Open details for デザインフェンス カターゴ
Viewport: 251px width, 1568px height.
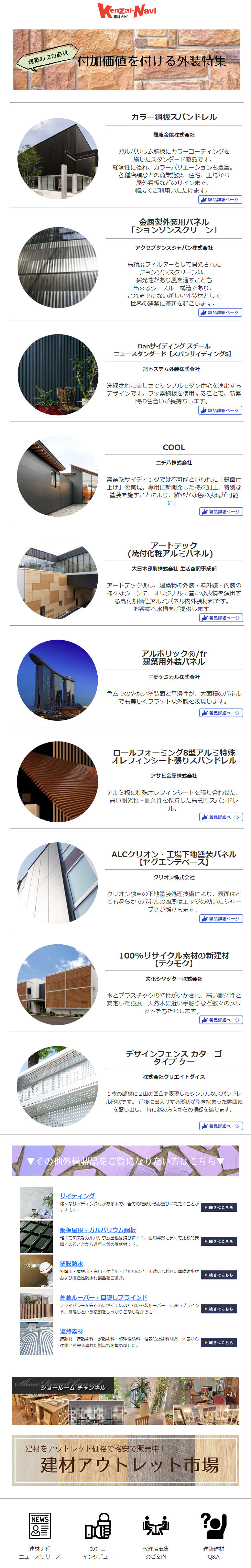tap(221, 1125)
